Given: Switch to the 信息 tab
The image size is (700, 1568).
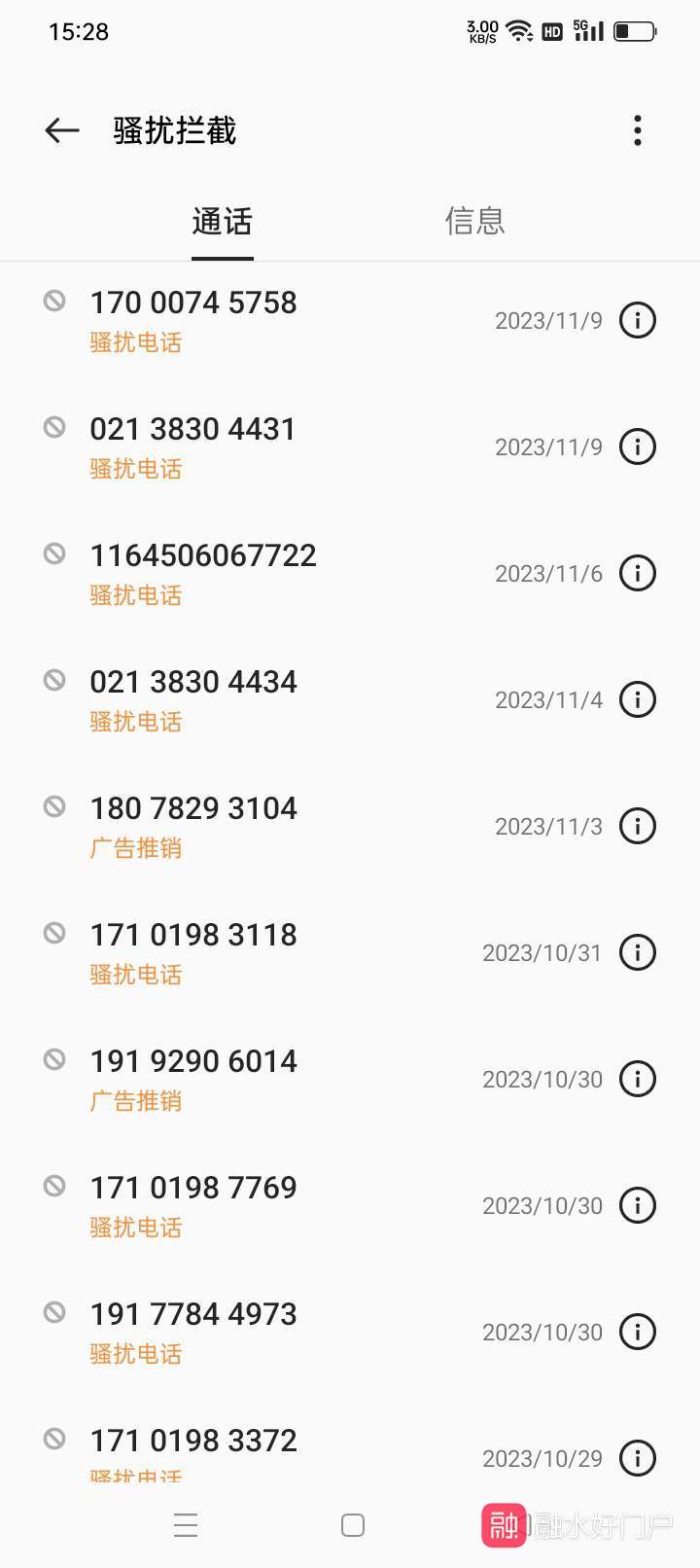Looking at the screenshot, I should pyautogui.click(x=474, y=221).
